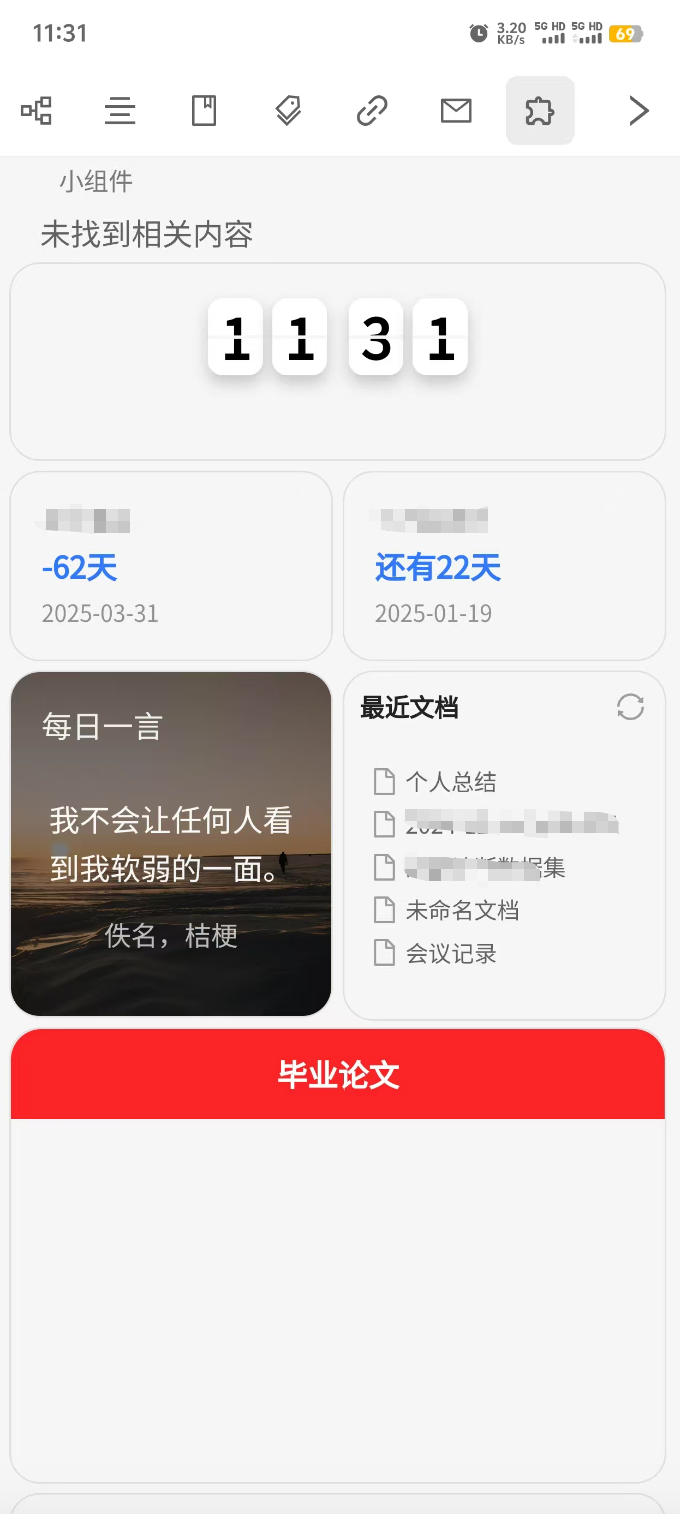Open the countdown card dated 2025-03-31
The width and height of the screenshot is (680, 1514).
click(x=170, y=566)
